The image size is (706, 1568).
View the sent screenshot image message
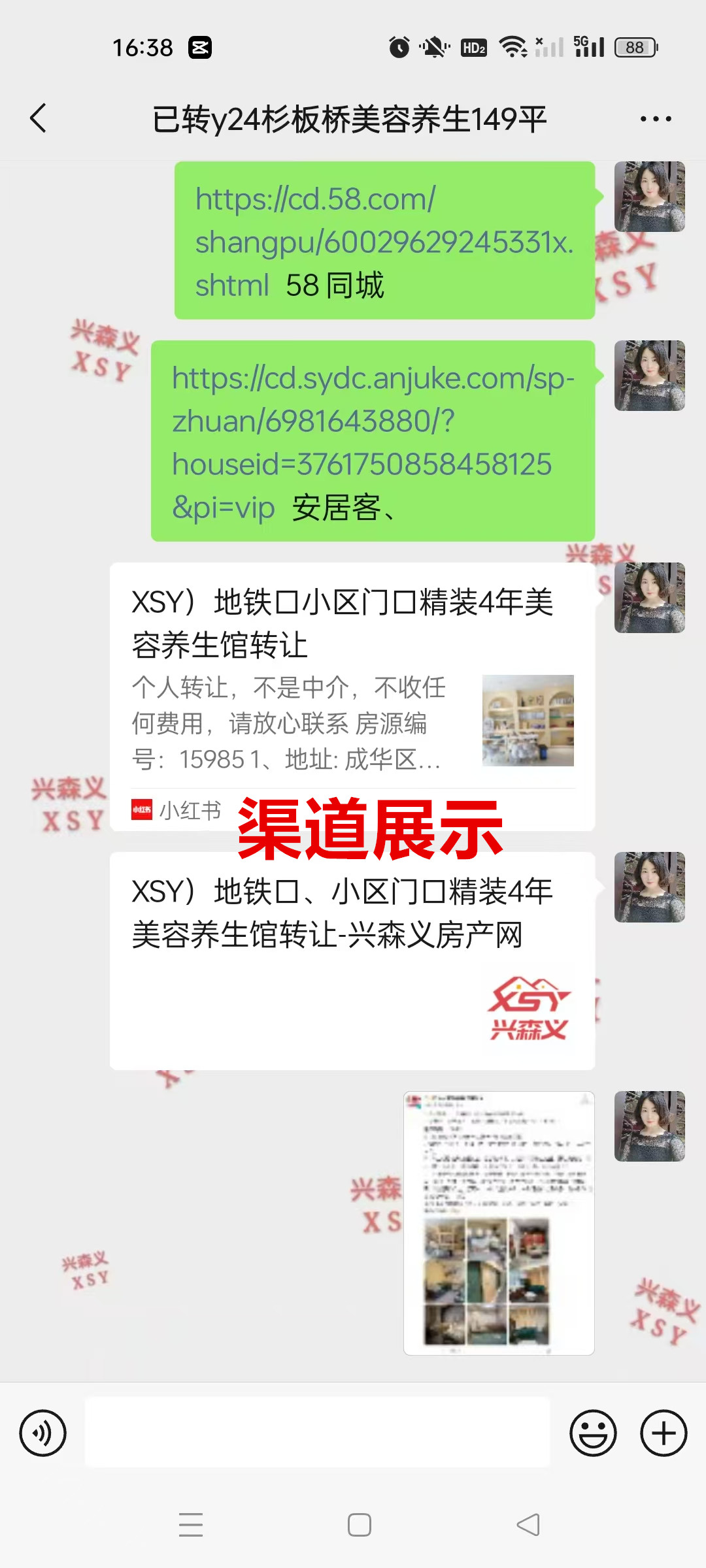click(x=499, y=1223)
